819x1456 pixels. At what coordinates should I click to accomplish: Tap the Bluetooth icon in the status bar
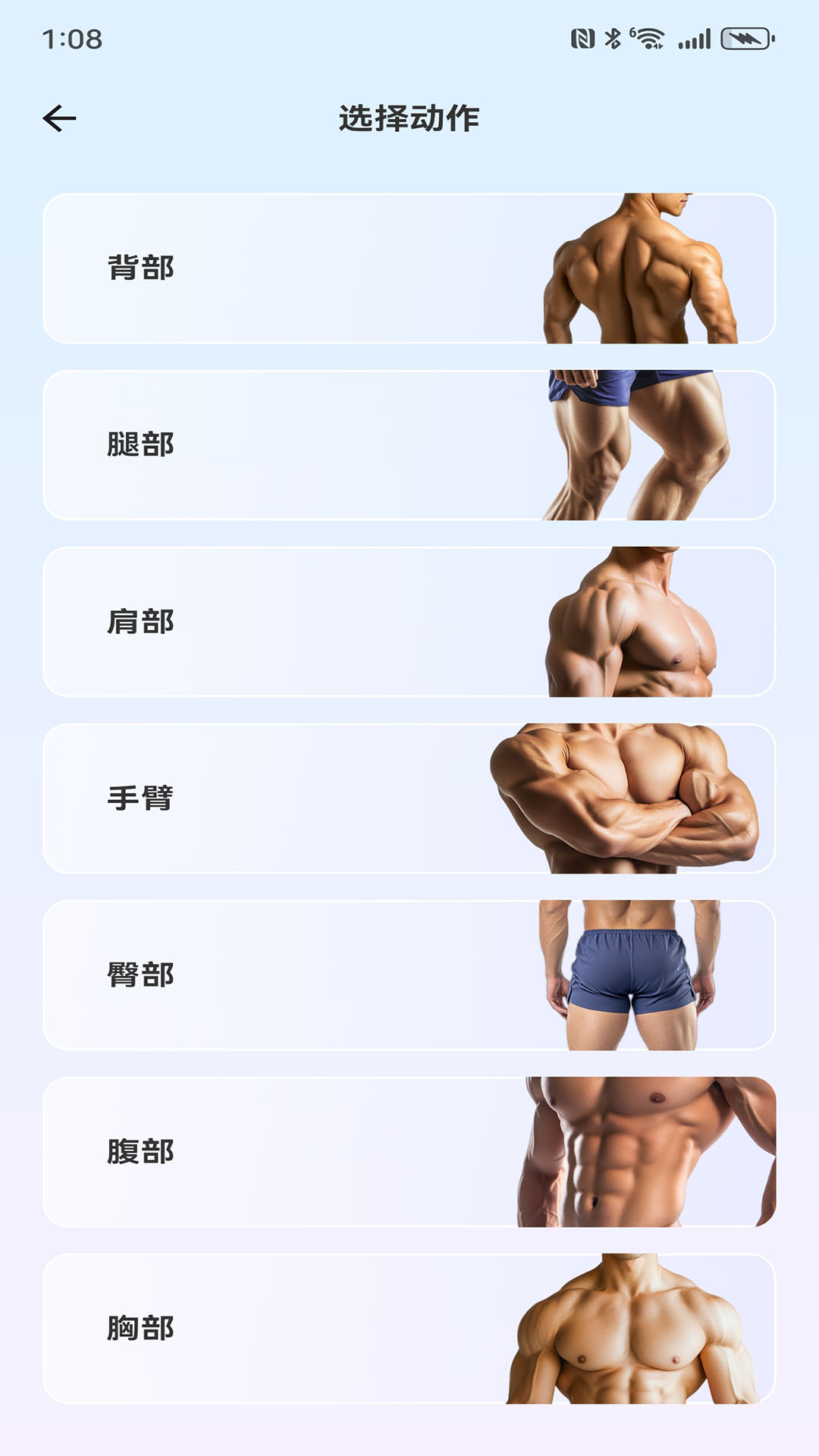[612, 38]
